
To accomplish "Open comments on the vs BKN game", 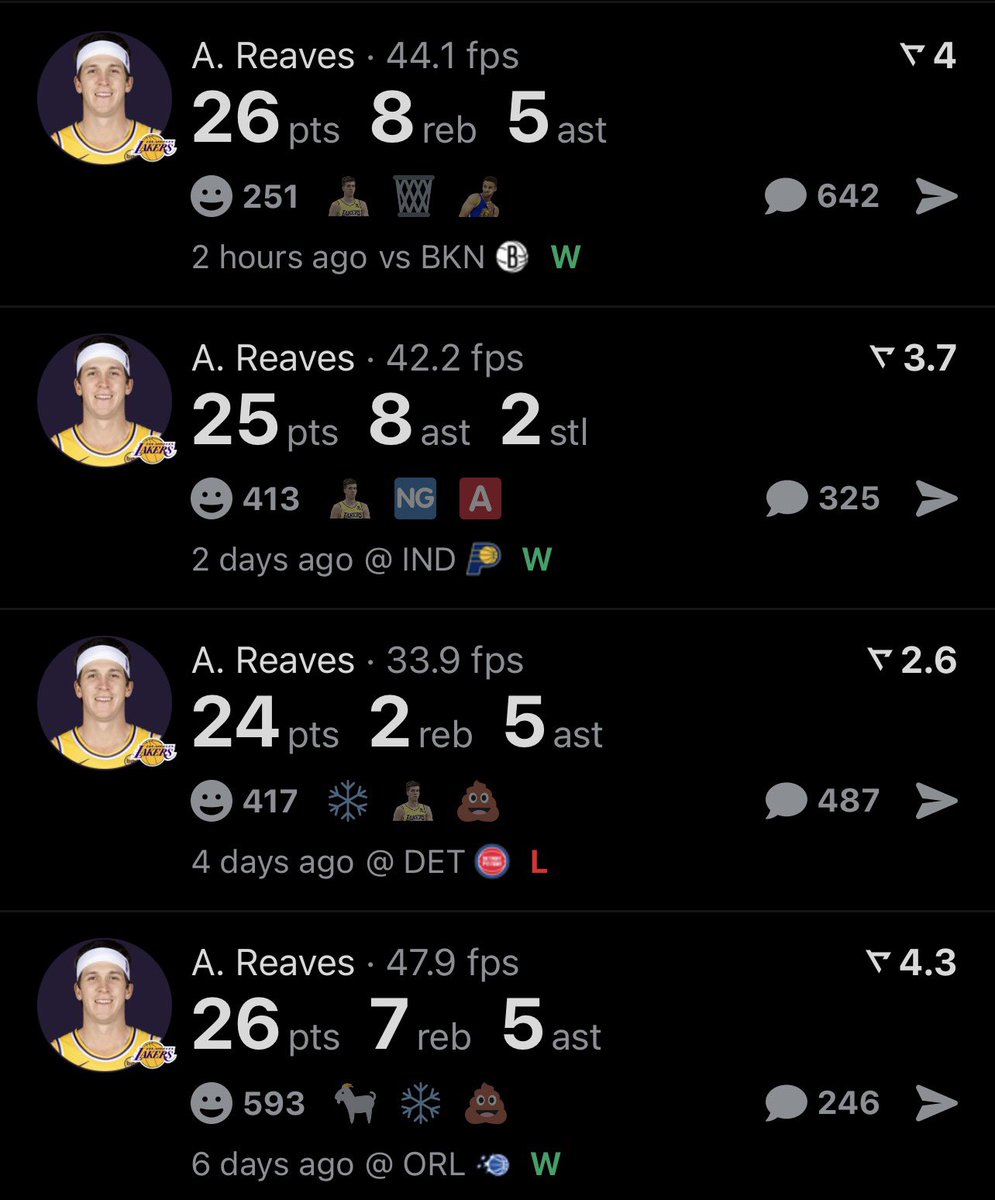I will tap(786, 196).
